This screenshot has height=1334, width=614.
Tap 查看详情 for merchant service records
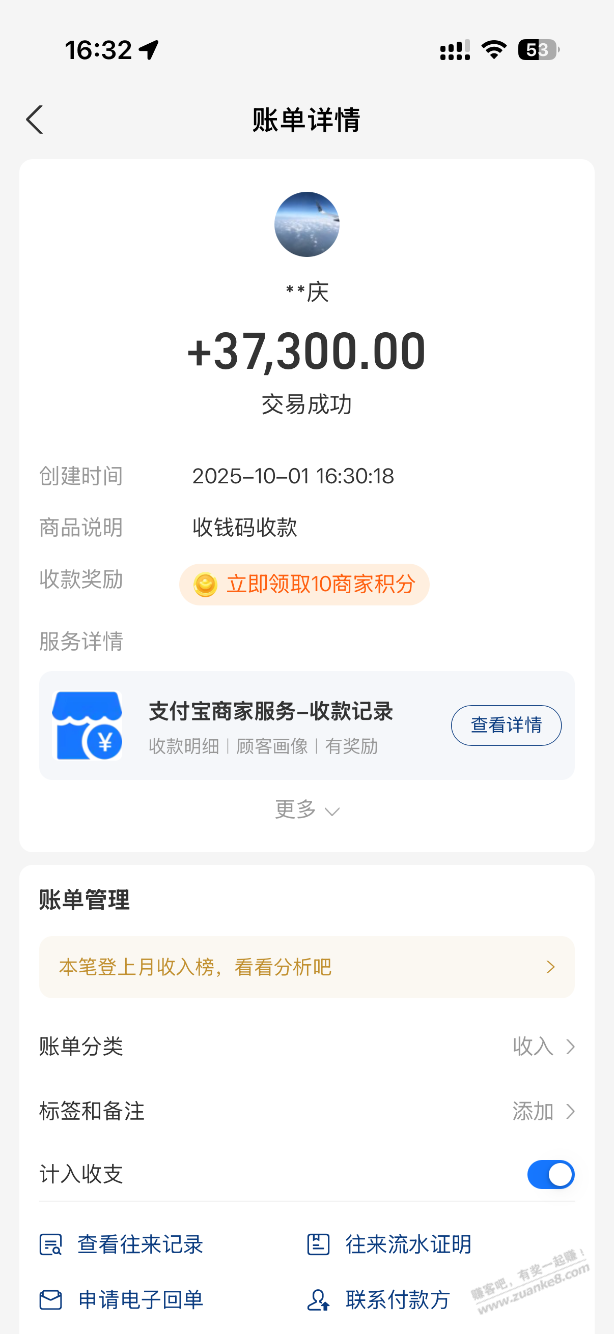[x=506, y=725]
